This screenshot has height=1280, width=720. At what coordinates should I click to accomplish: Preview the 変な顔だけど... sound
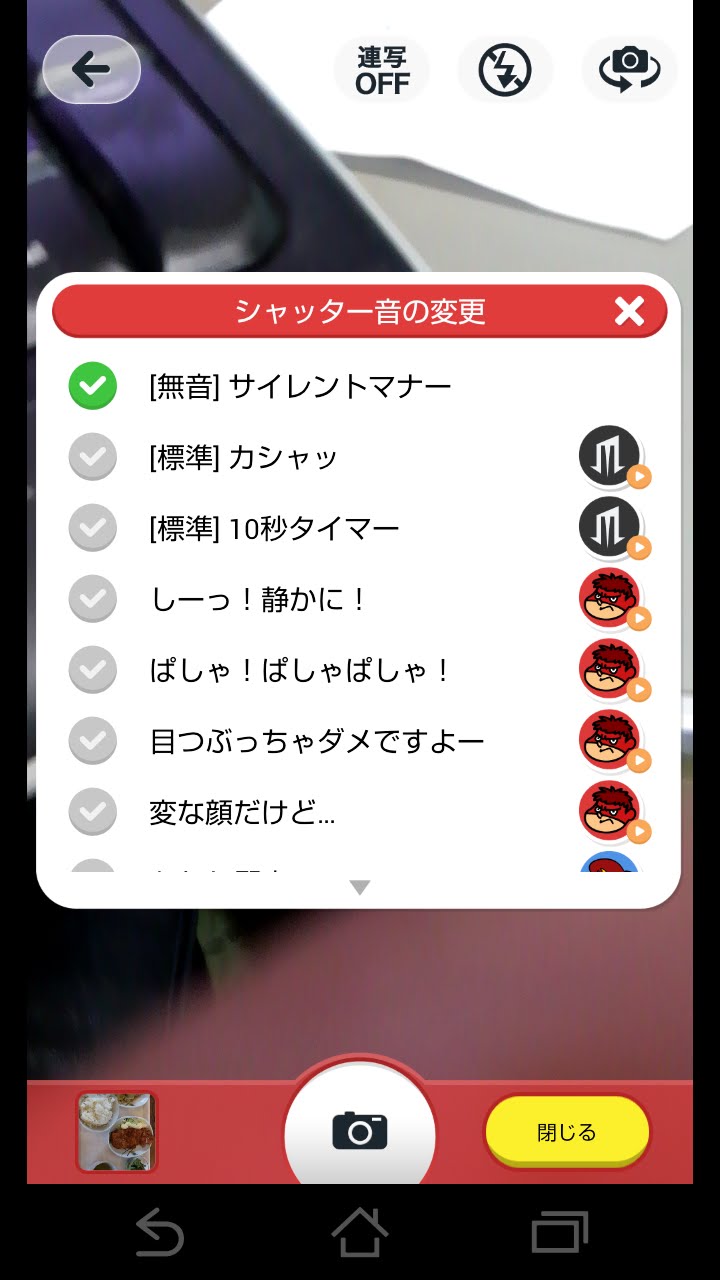(614, 813)
